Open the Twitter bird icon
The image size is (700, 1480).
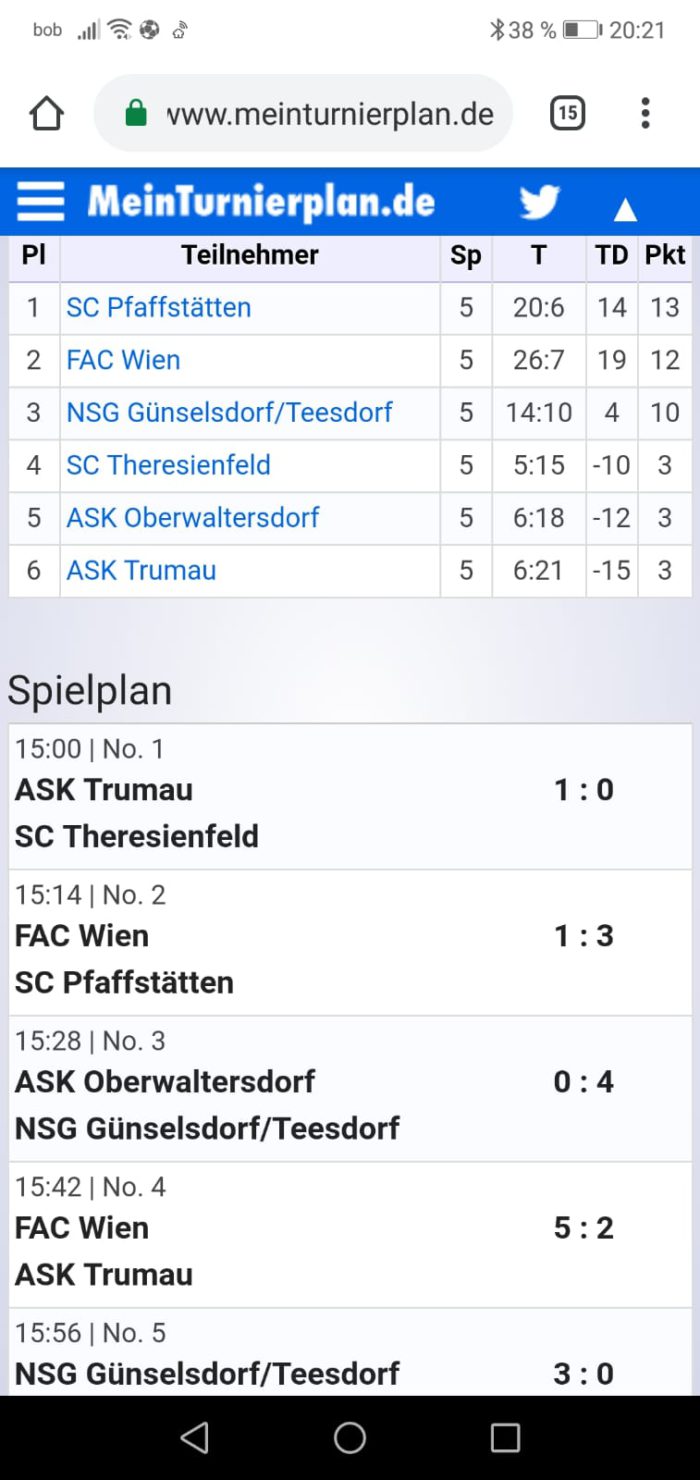coord(540,203)
